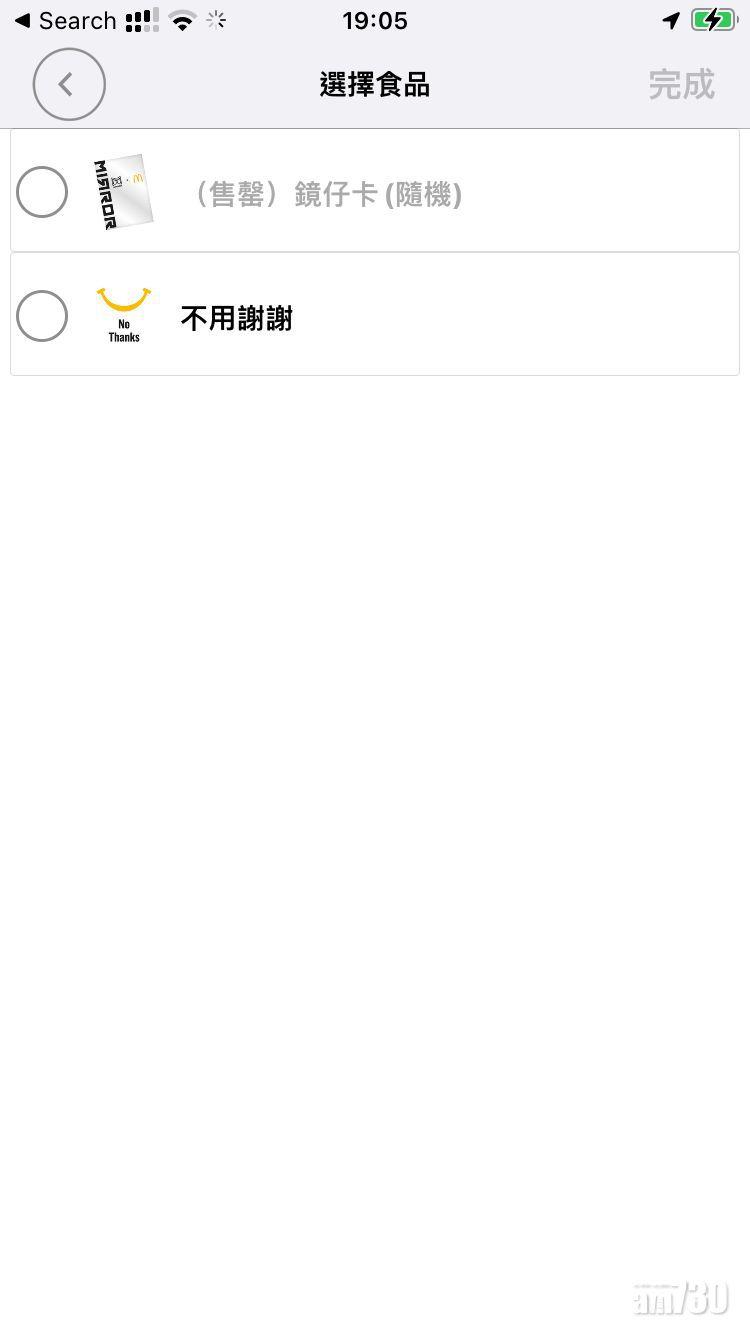Viewport: 750px width, 1334px height.
Task: Choose the 不用謝謝 radio option
Action: (x=42, y=316)
